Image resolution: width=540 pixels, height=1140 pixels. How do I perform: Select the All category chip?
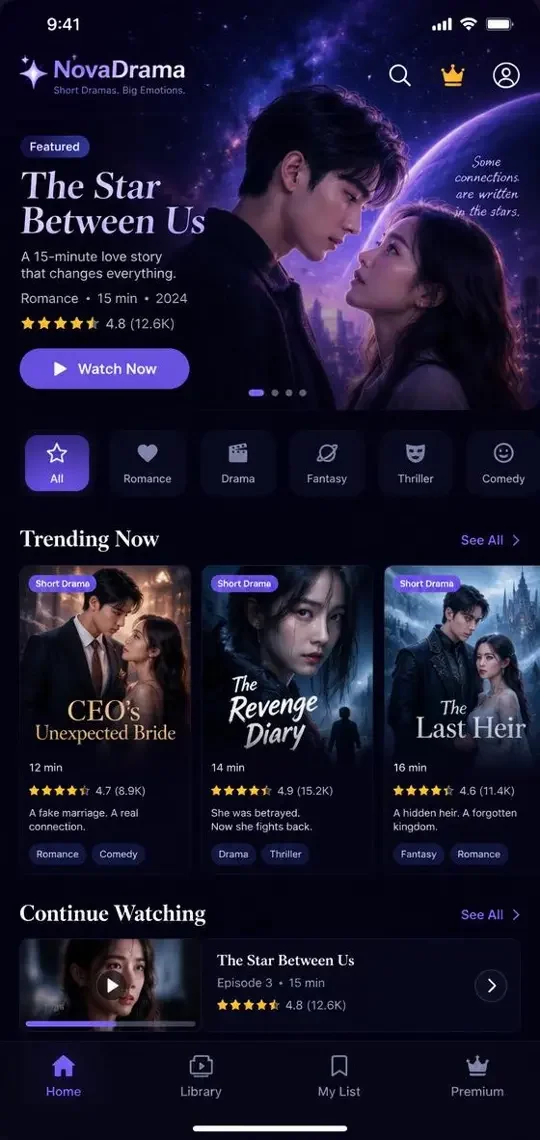point(57,463)
